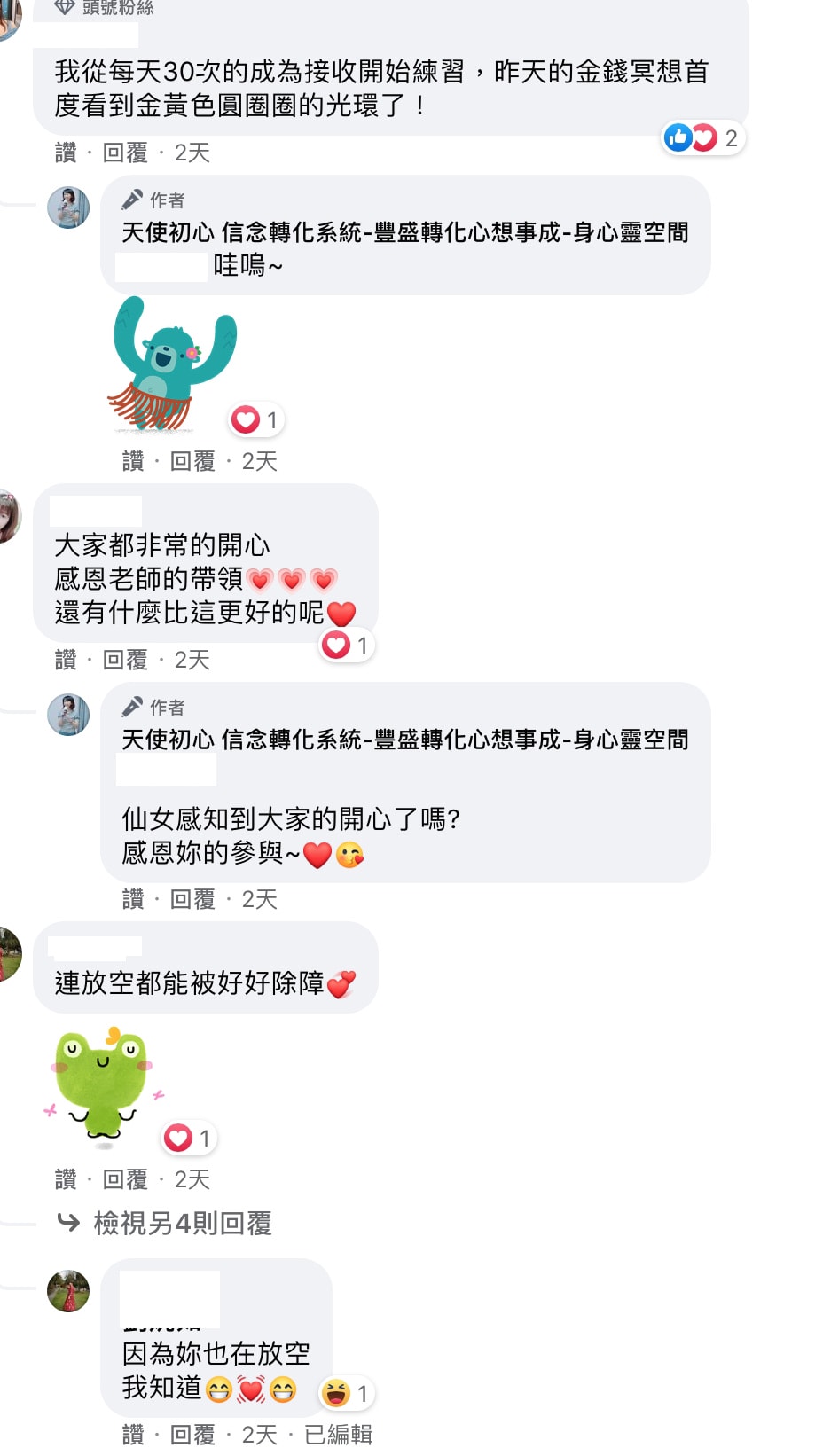
Task: Open author's profile picture beside 哇嗚~ reply
Action: [x=68, y=208]
